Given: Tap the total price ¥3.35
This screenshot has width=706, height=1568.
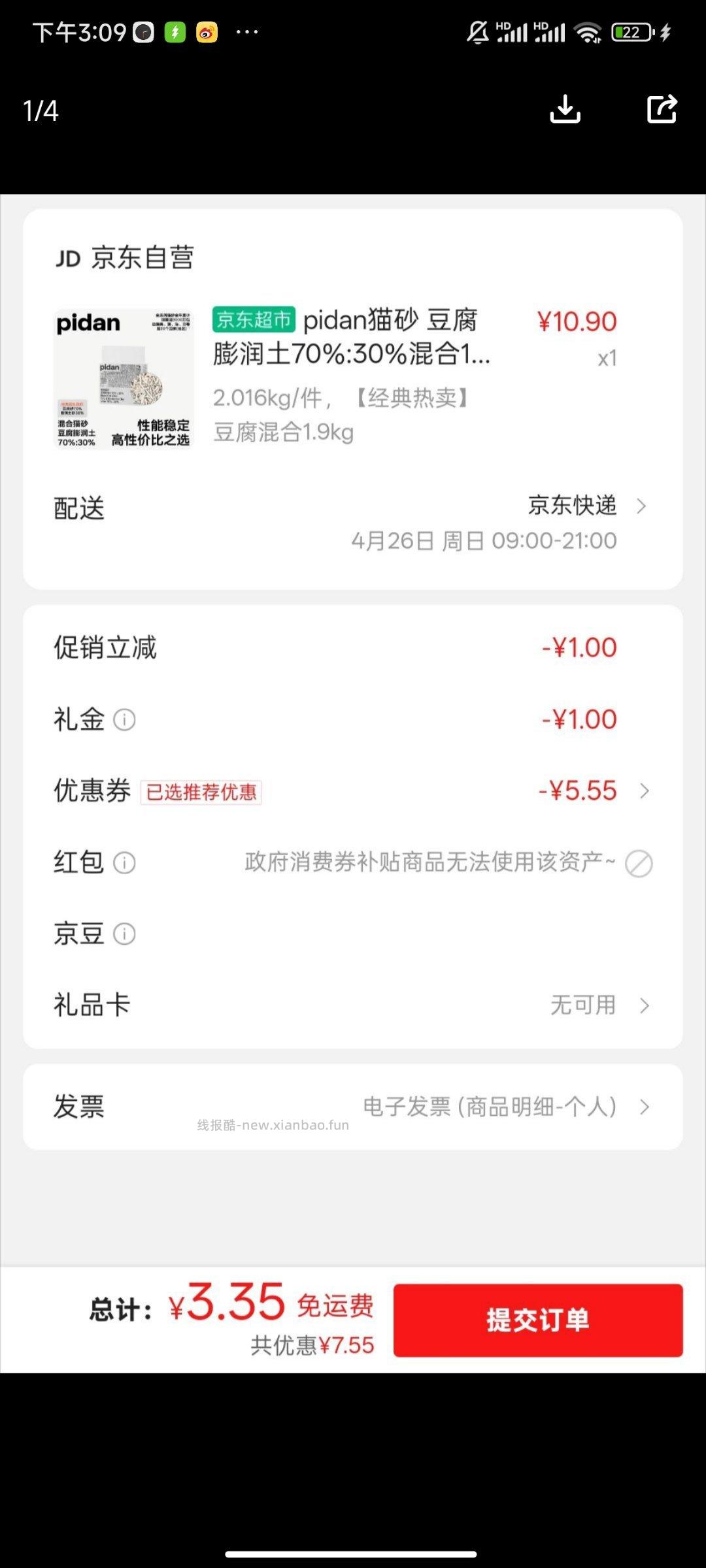Looking at the screenshot, I should 226,1307.
